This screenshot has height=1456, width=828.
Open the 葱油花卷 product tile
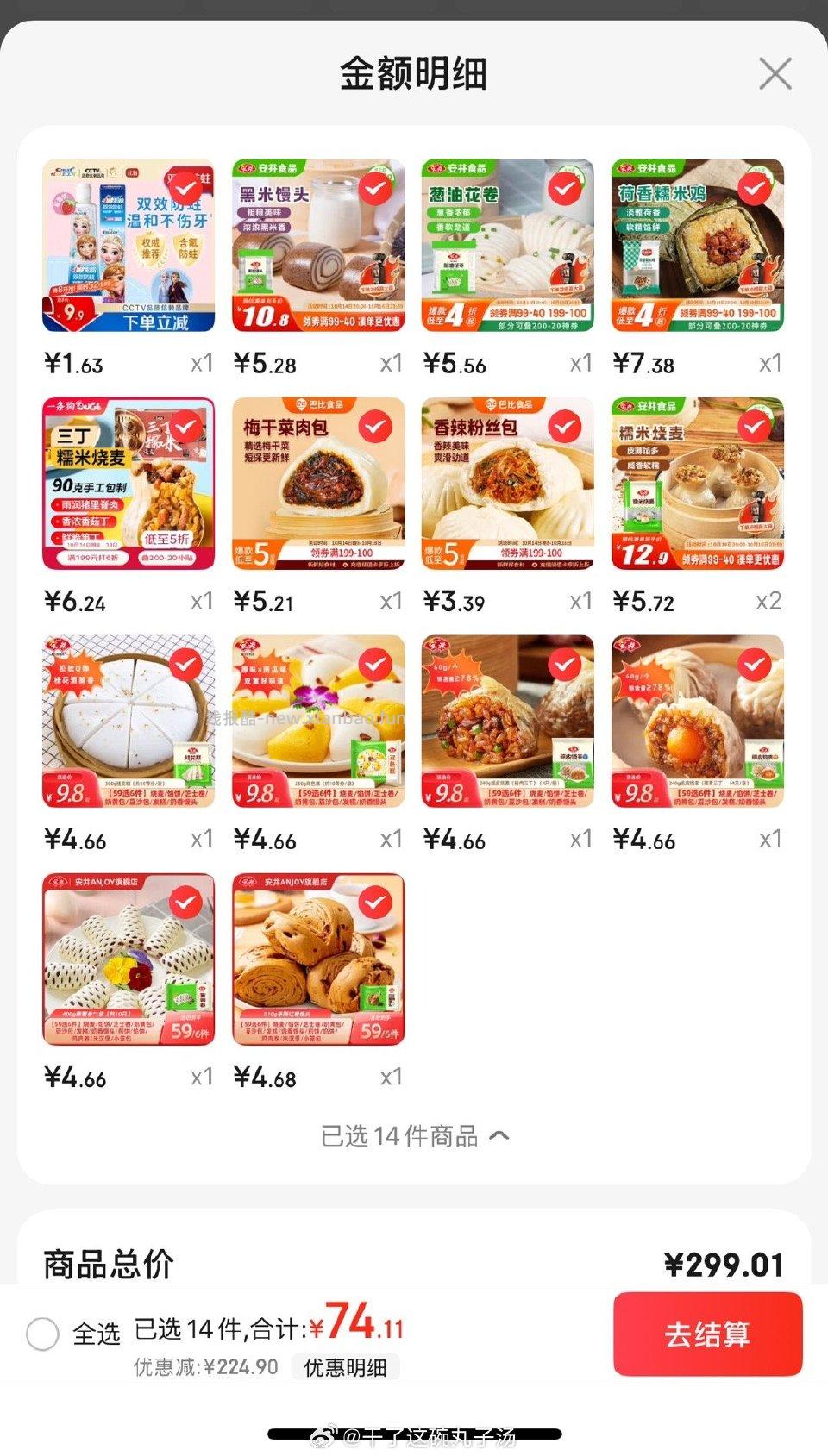coord(508,246)
